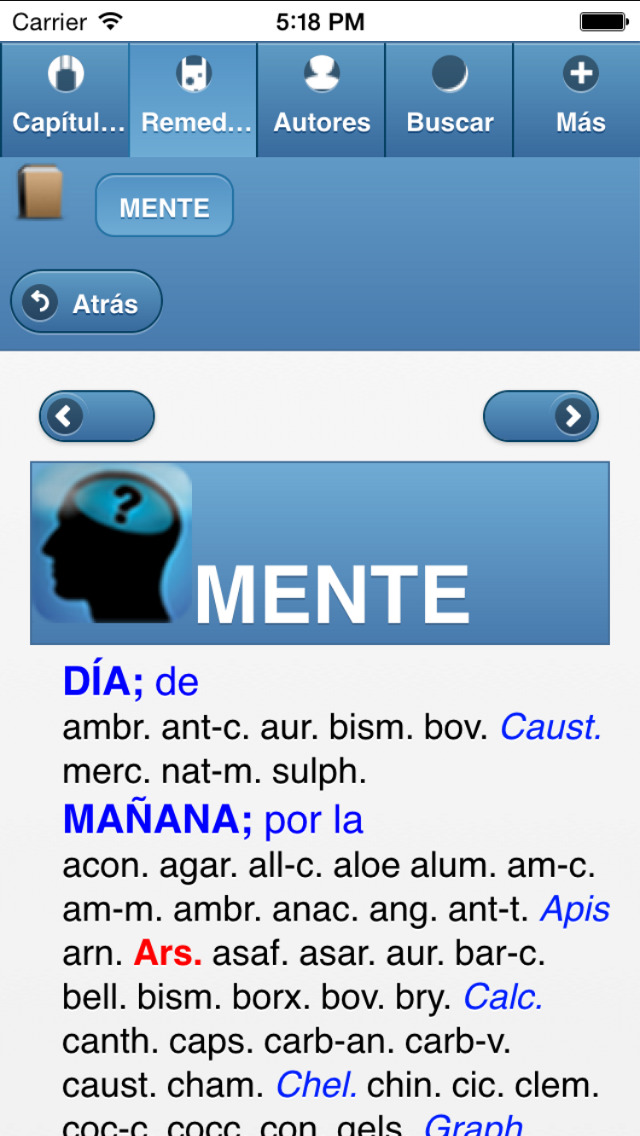The image size is (640, 1136).
Task: Go back with the Atrás button
Action: click(x=86, y=302)
